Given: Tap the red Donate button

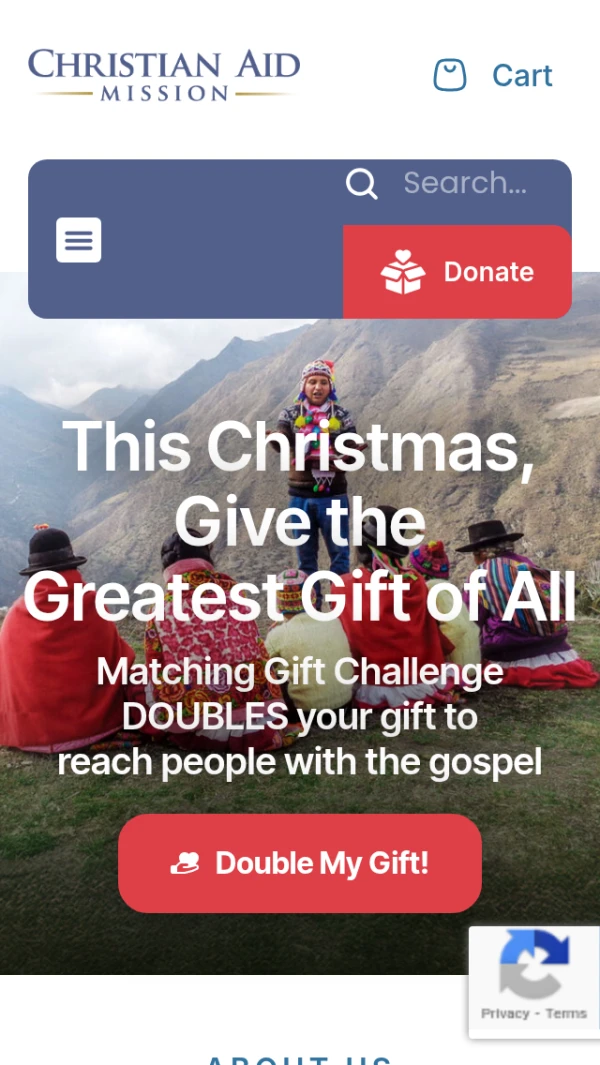Looking at the screenshot, I should [x=457, y=272].
